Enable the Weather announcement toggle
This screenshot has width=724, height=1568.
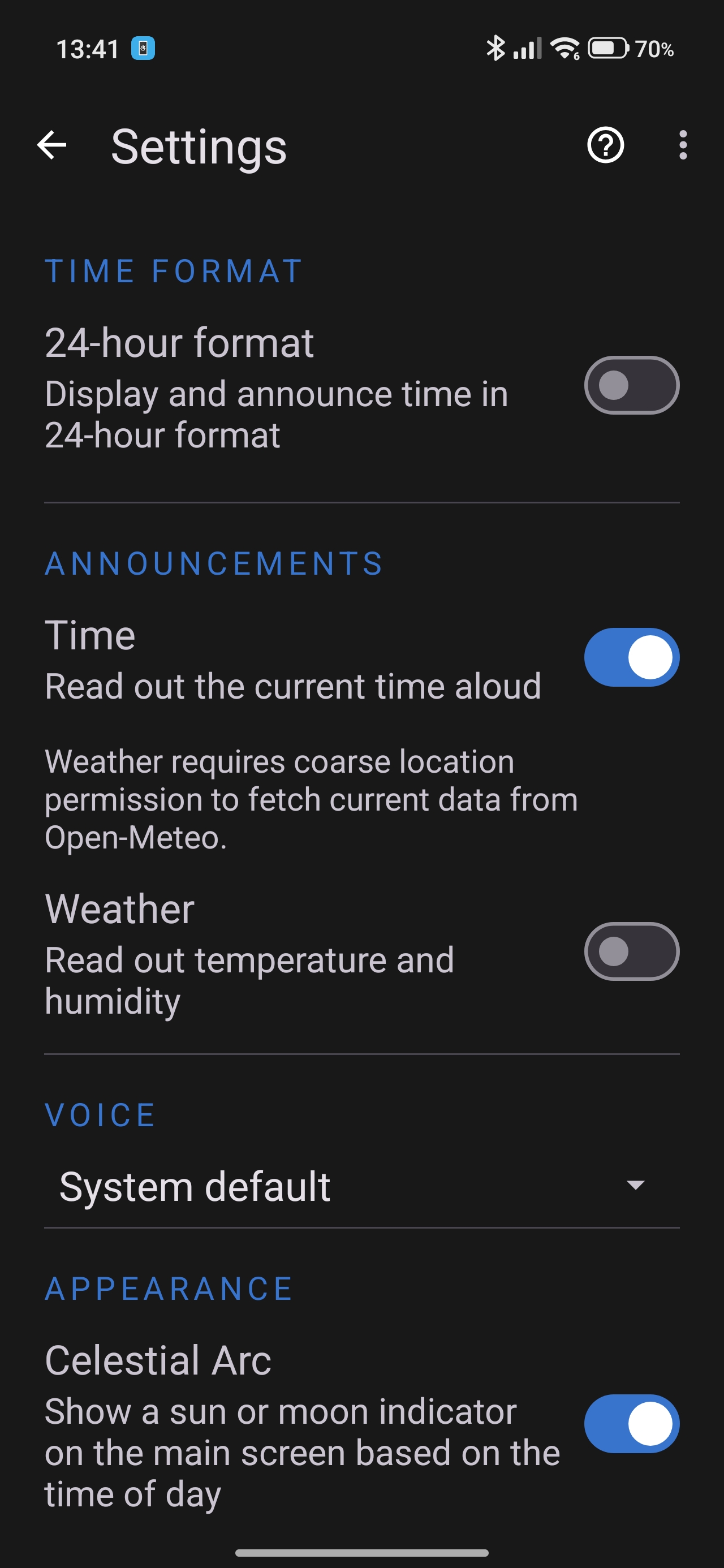coord(631,951)
